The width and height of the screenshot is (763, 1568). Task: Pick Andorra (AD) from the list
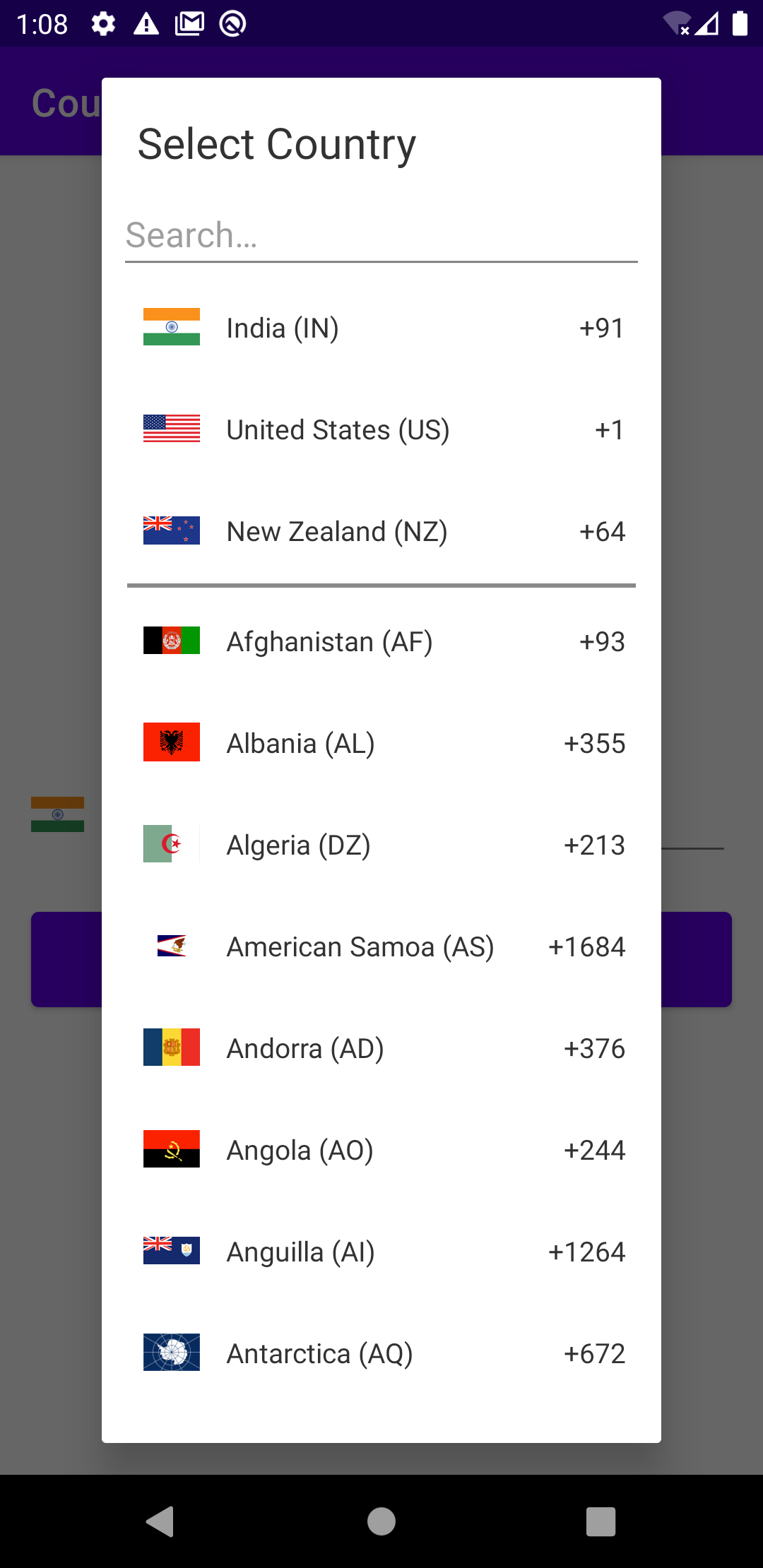[381, 1048]
